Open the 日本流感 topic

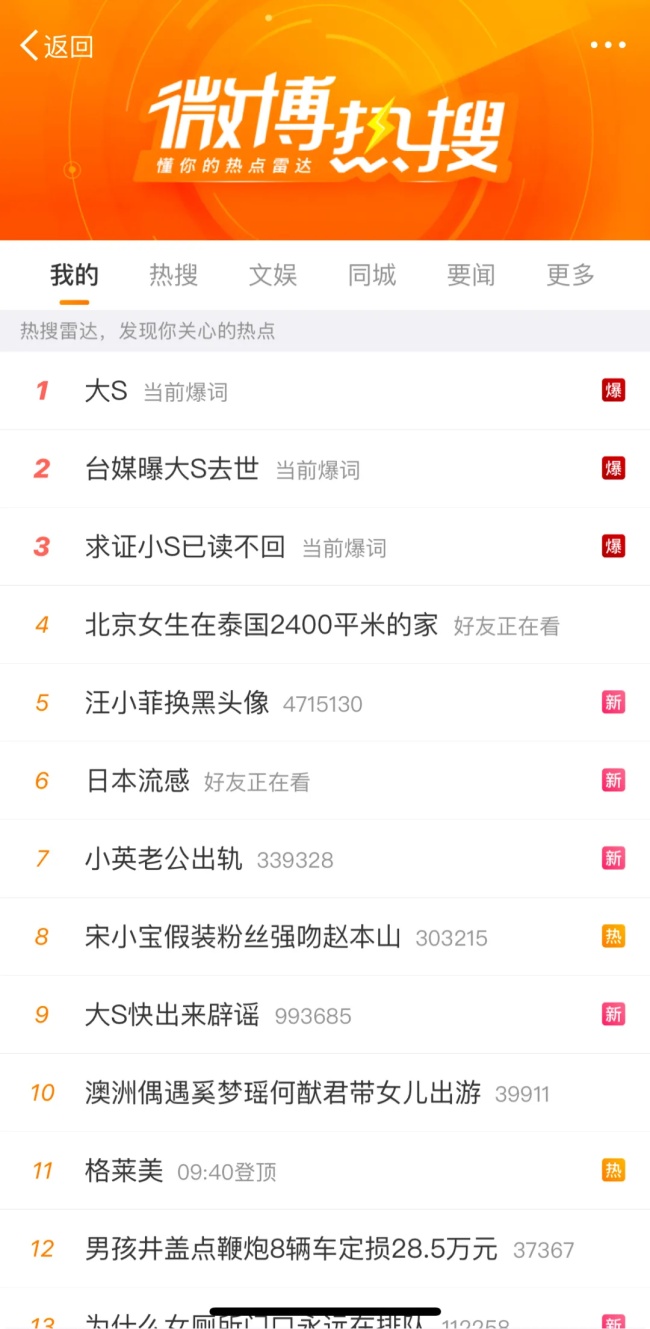pos(325,781)
